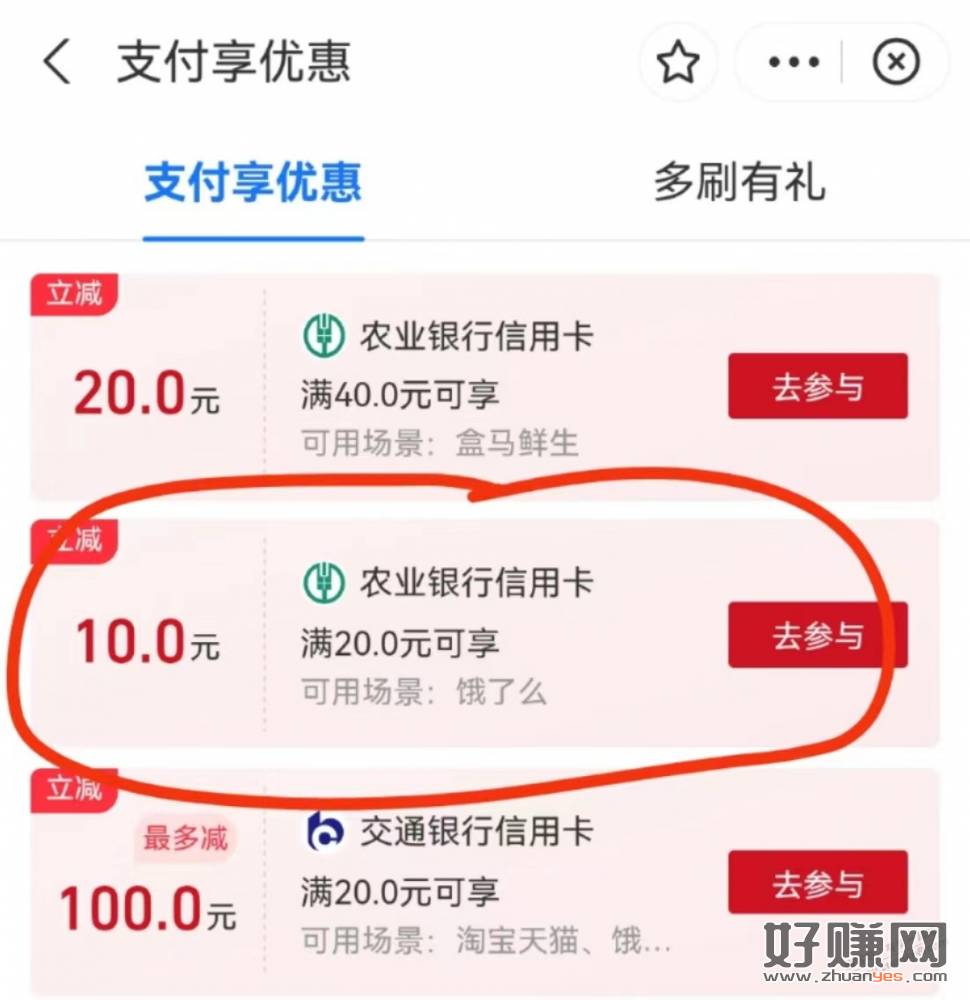Tap 去参与 for the 交通银行信用卡 offer

point(817,884)
